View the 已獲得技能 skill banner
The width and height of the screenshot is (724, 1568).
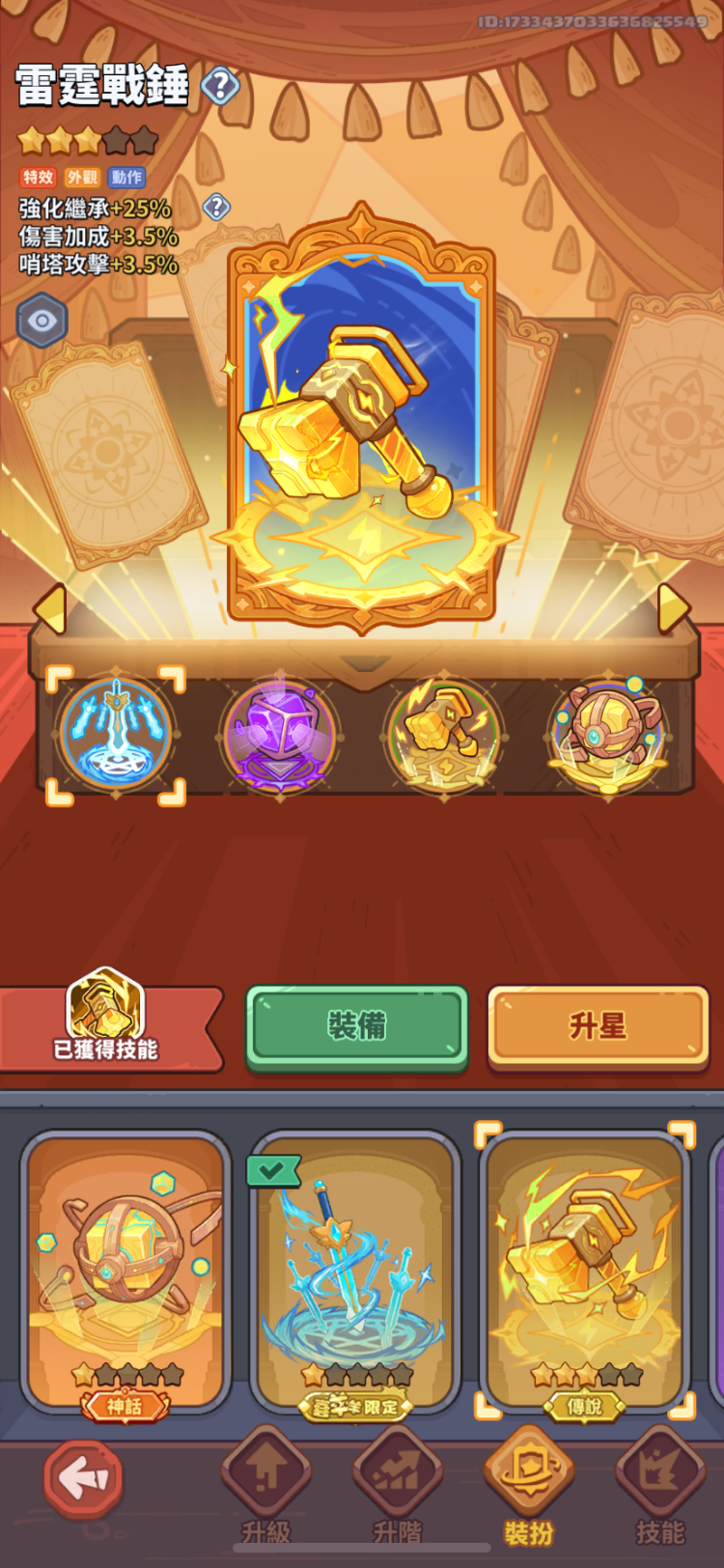105,1025
